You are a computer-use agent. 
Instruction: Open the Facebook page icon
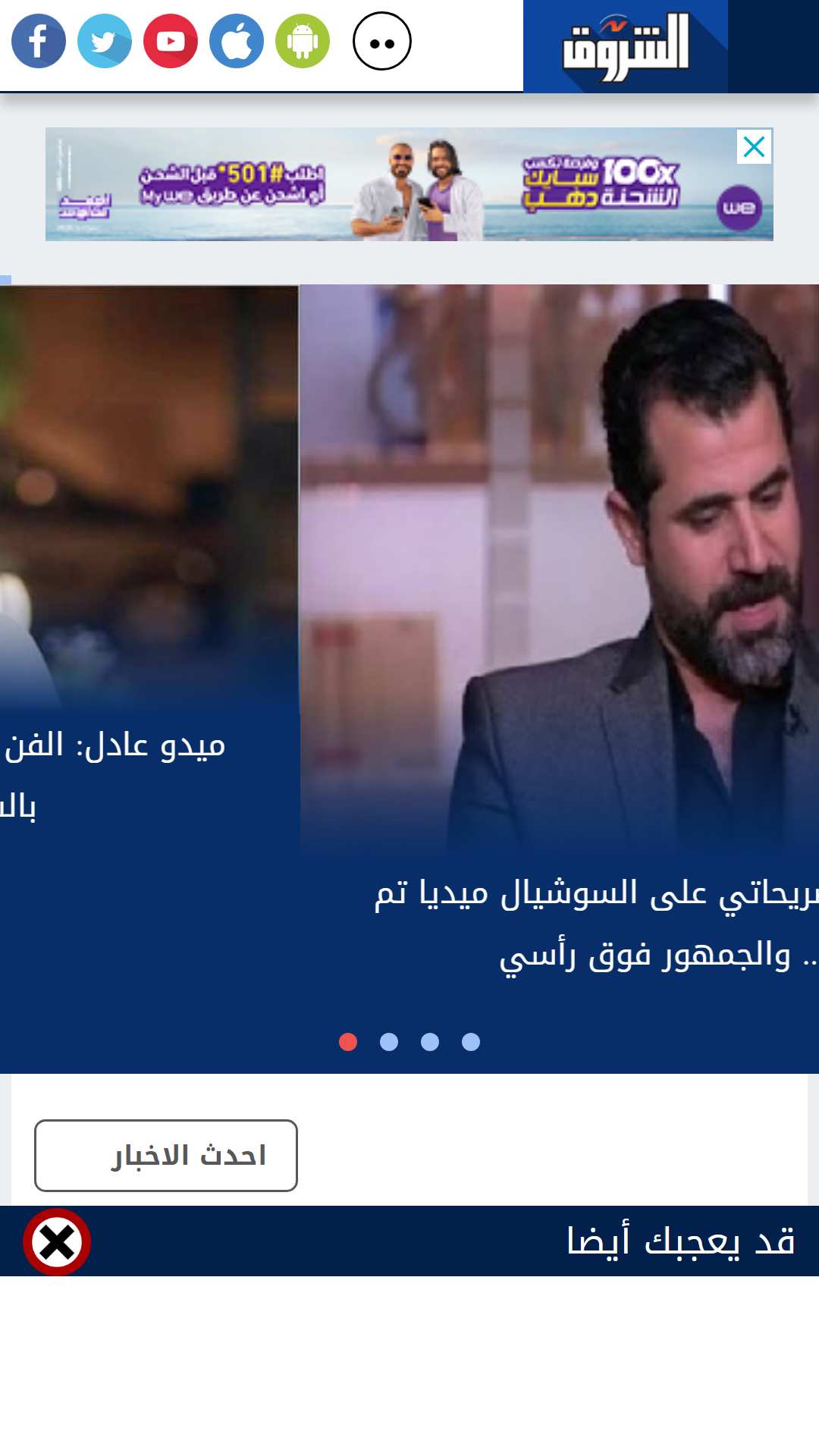(39, 41)
